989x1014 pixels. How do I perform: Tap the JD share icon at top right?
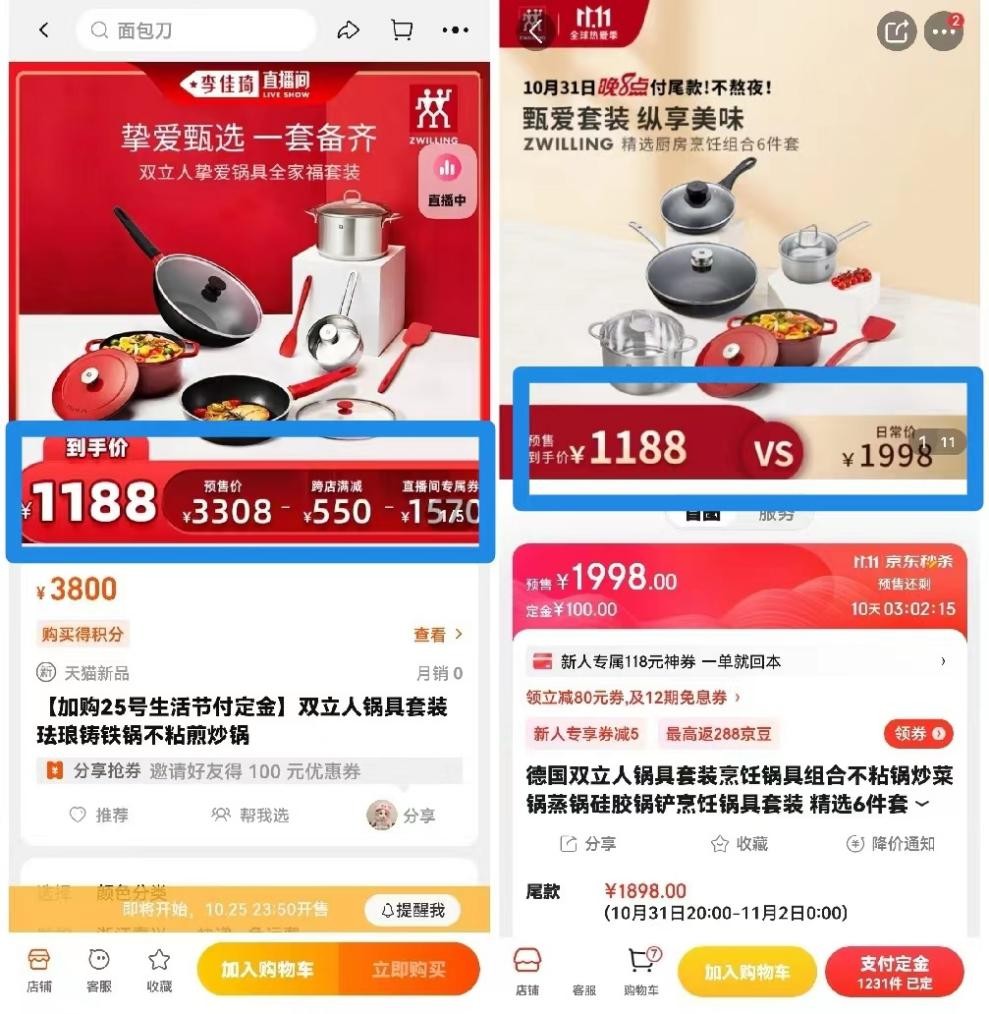tap(896, 31)
